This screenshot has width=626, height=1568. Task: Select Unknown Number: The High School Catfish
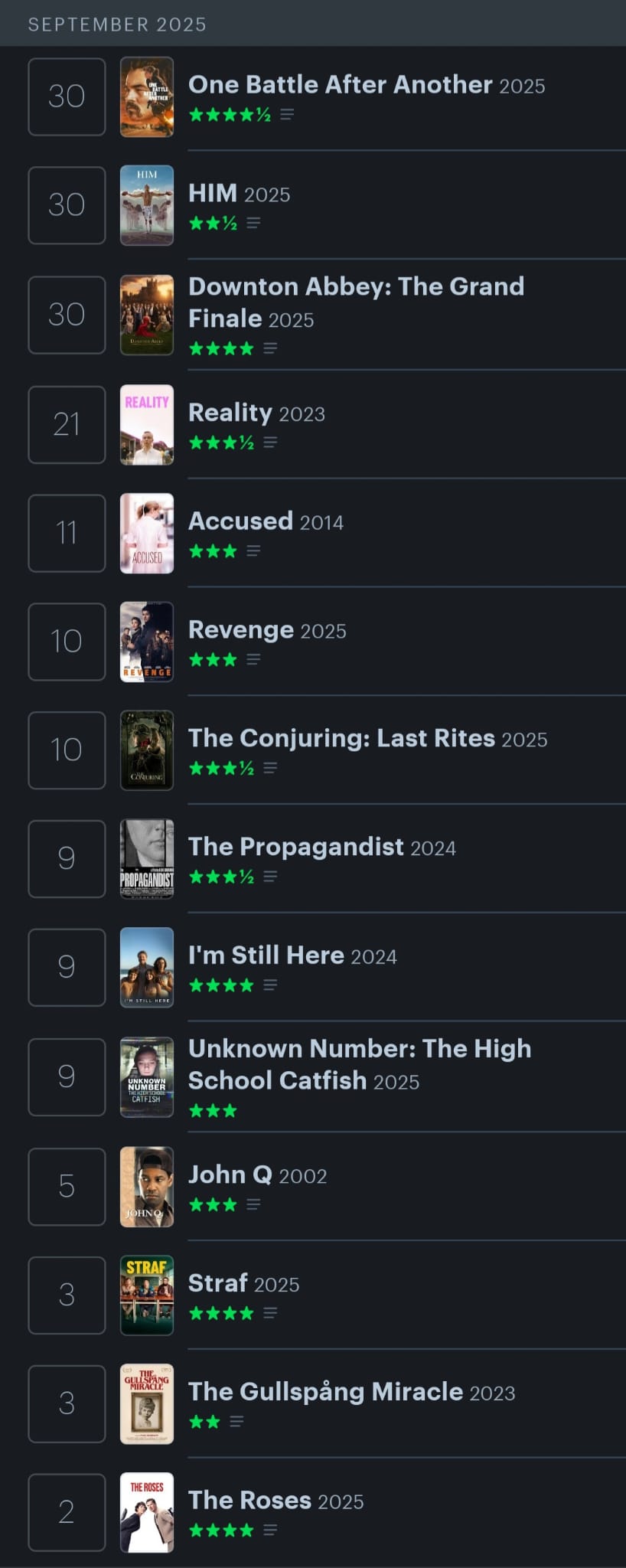[360, 1063]
